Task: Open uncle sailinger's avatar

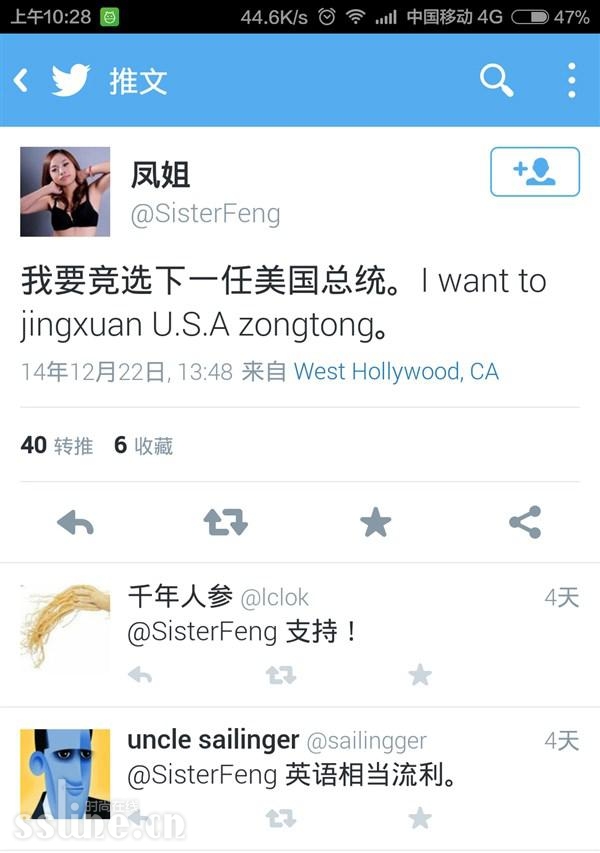Action: coord(65,773)
